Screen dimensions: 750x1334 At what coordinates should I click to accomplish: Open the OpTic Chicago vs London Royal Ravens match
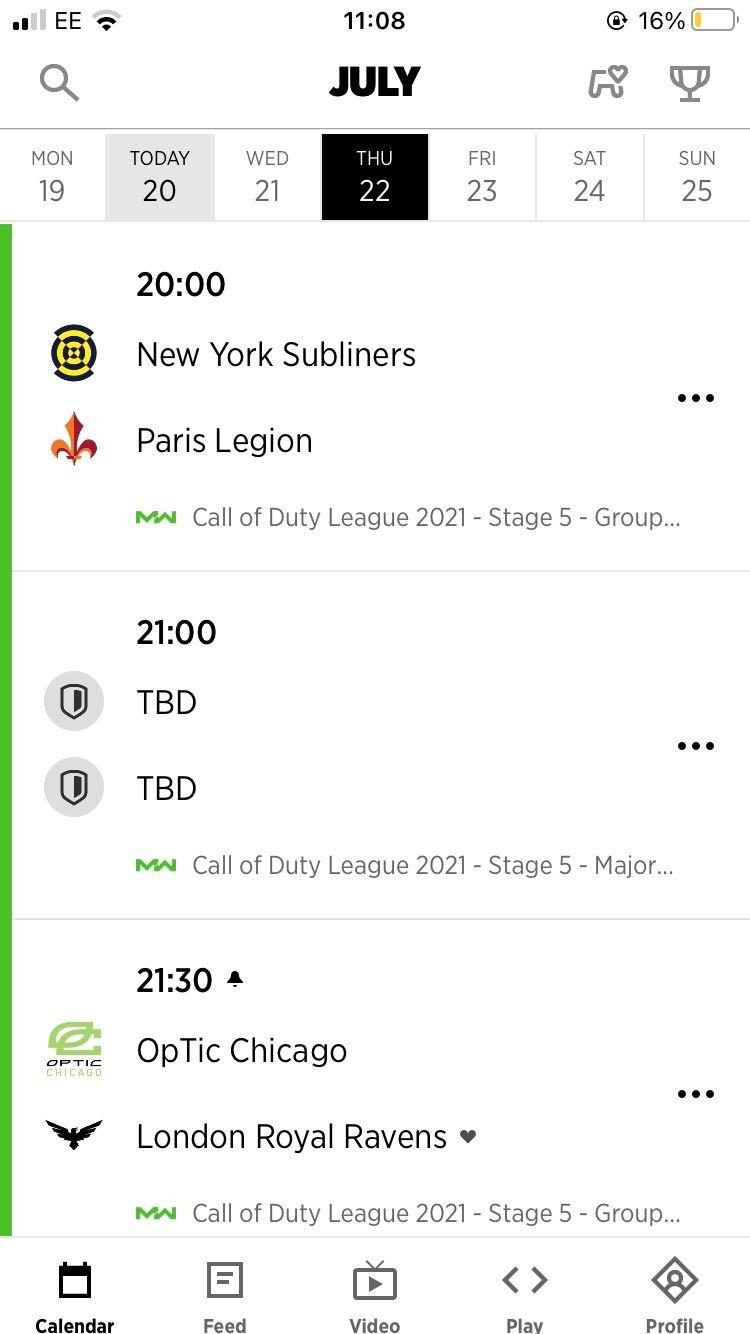[x=381, y=1079]
